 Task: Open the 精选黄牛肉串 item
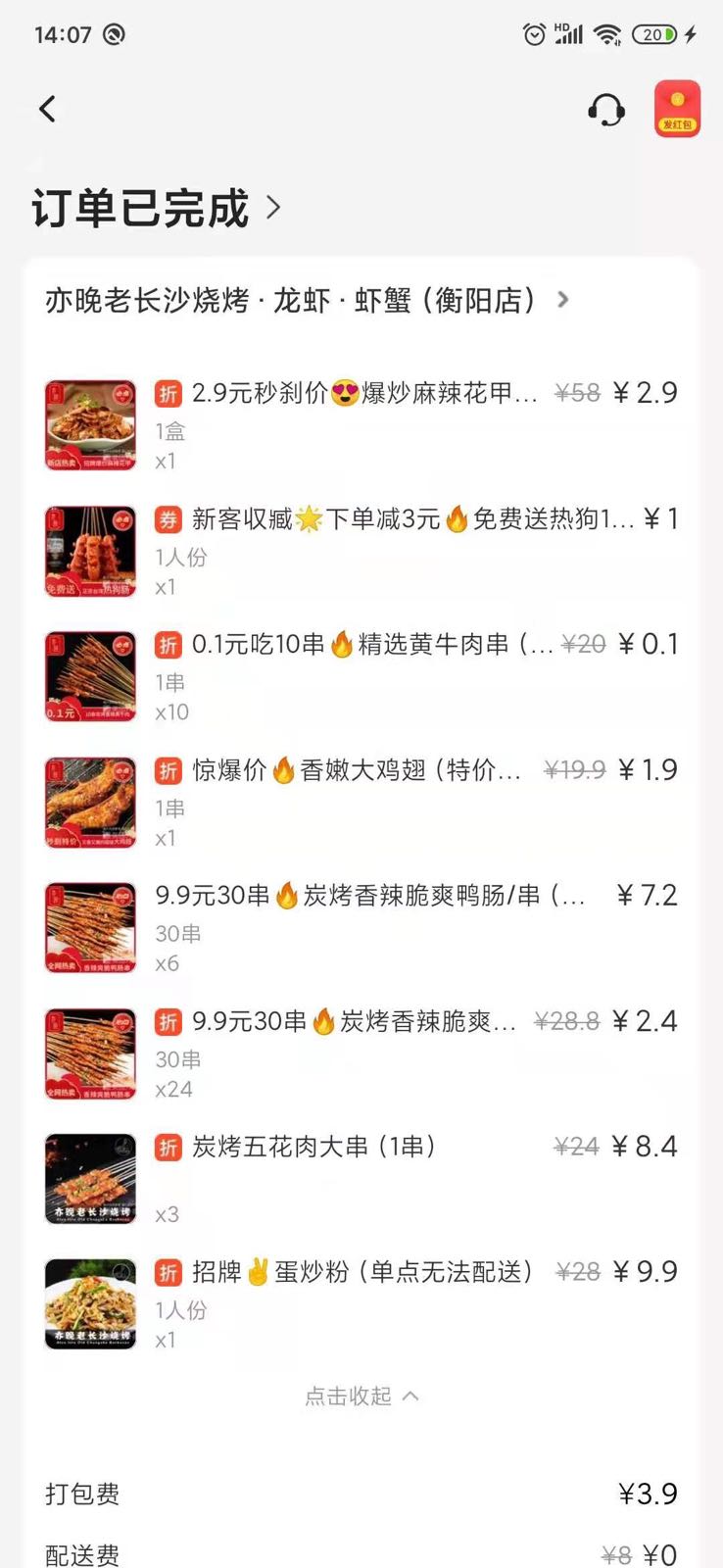click(x=372, y=645)
